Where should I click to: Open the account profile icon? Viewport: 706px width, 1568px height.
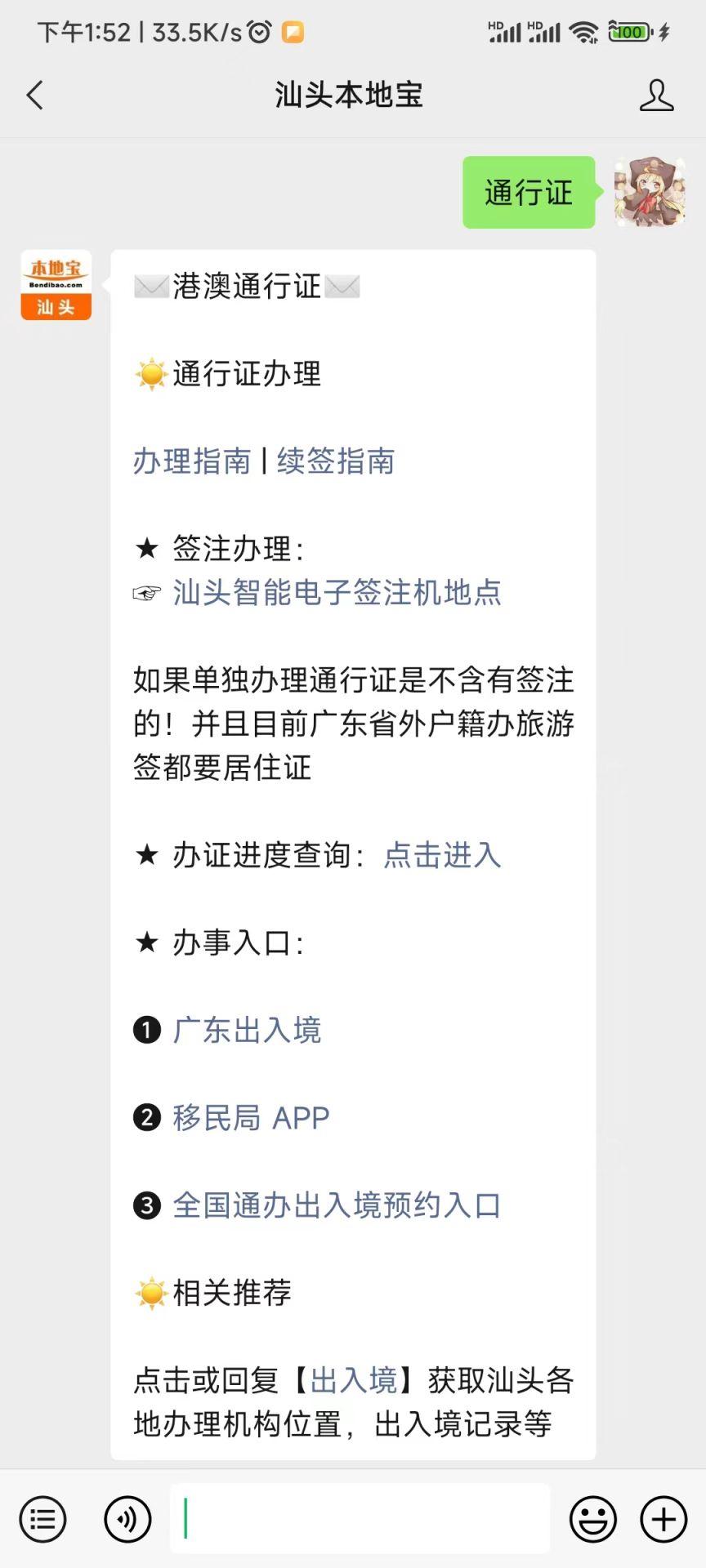click(656, 96)
